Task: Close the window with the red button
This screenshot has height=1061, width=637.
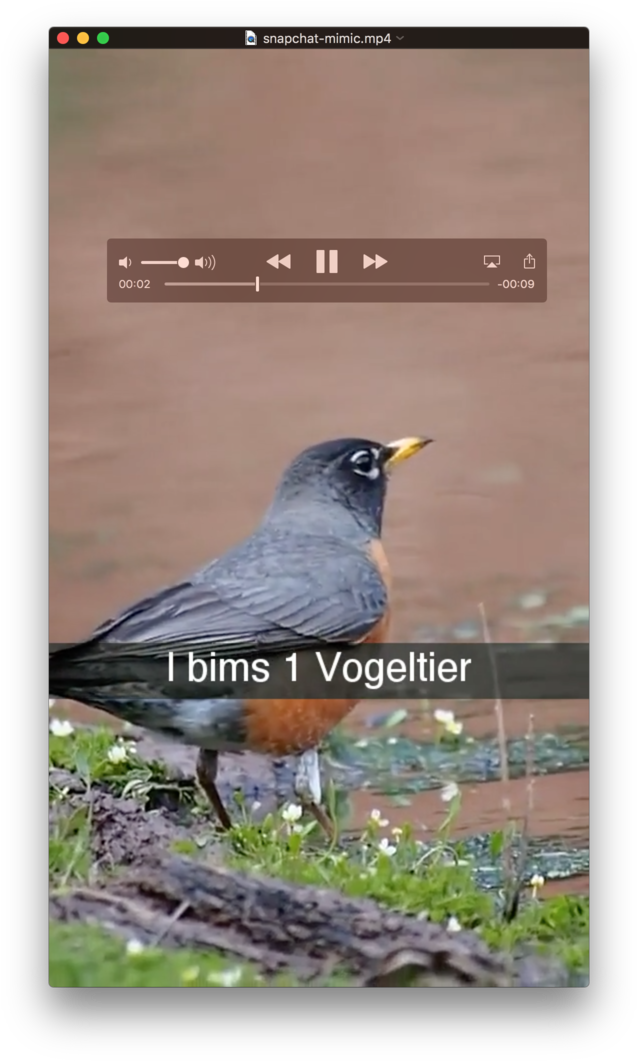Action: click(63, 38)
